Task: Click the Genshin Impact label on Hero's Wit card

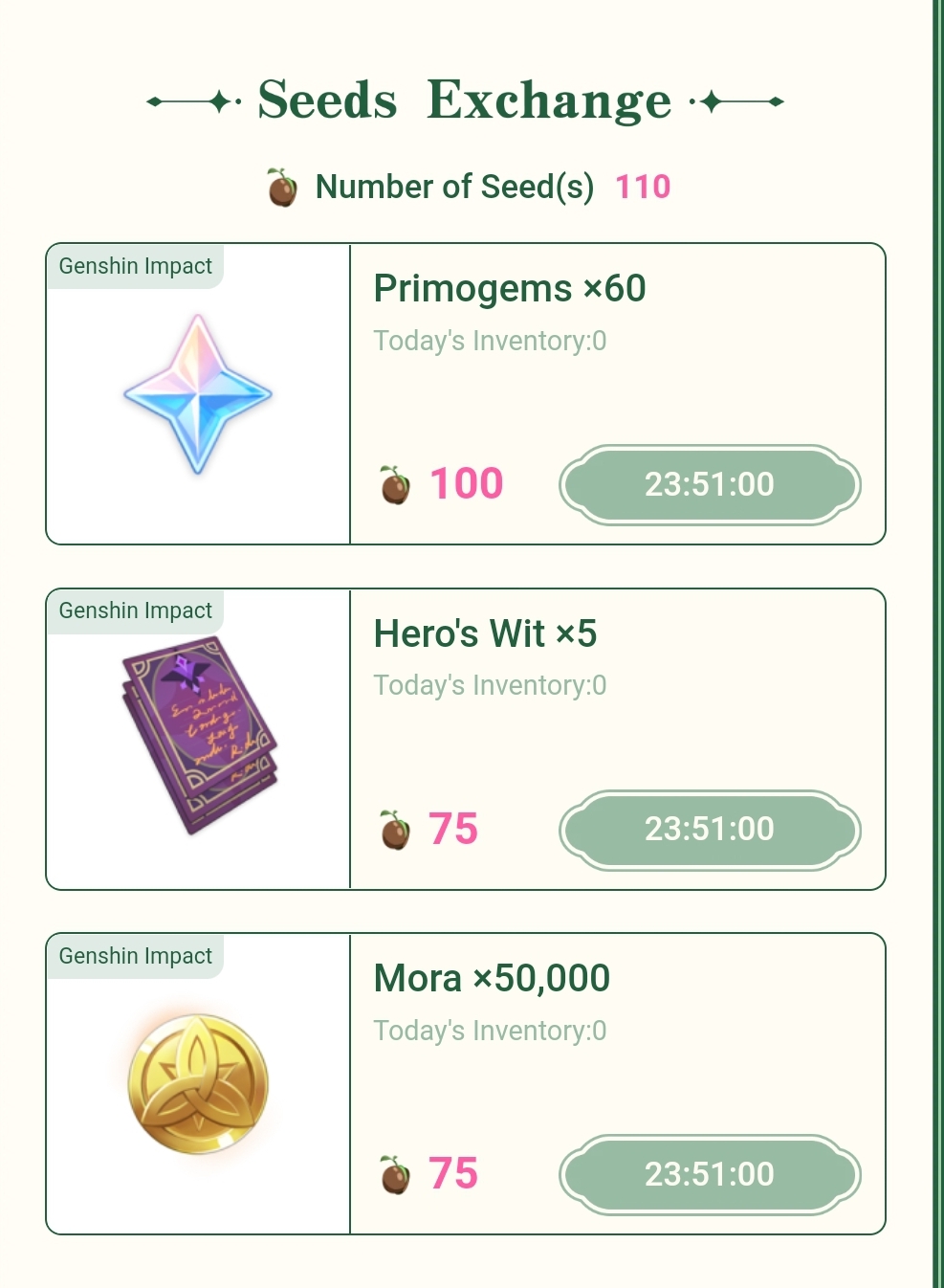Action: tap(135, 610)
